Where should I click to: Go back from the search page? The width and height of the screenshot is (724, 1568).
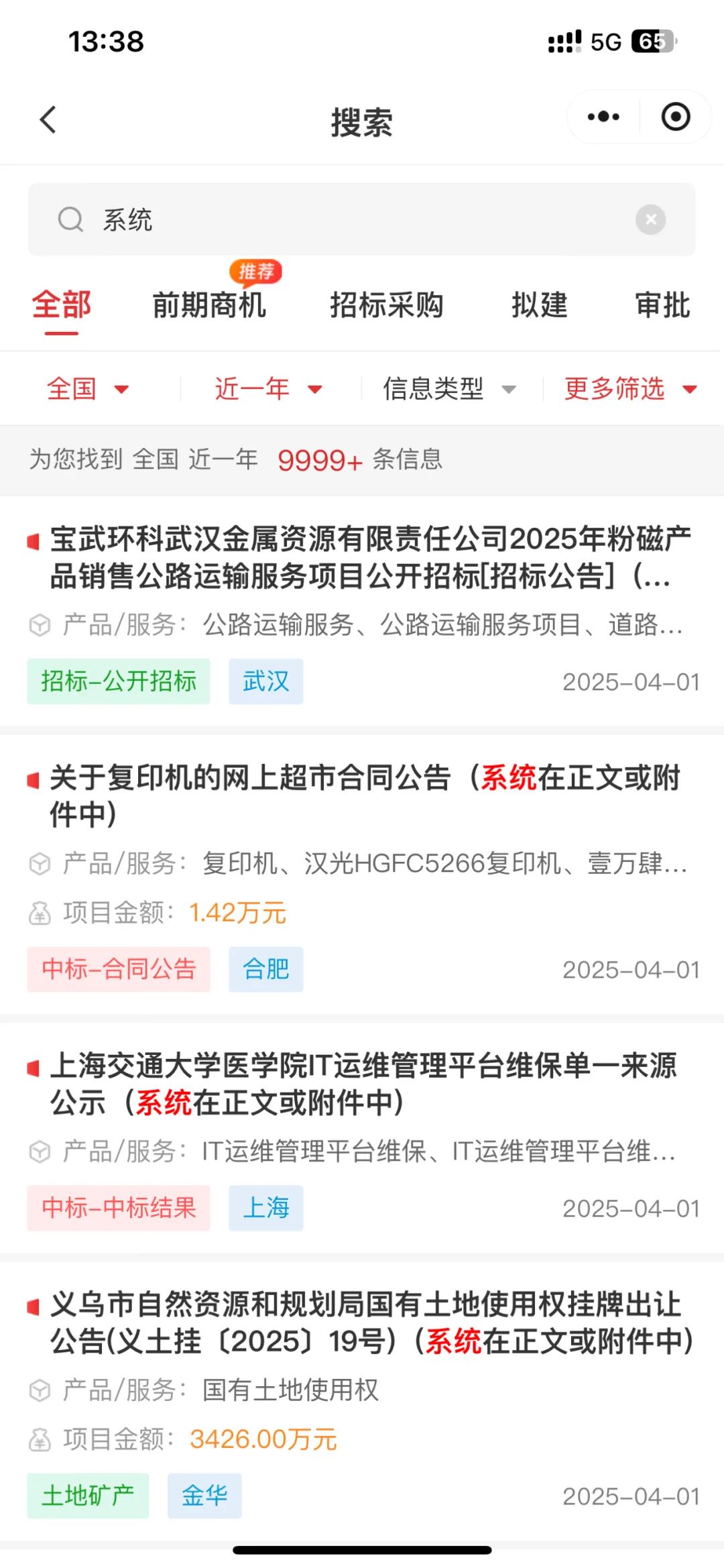click(x=48, y=121)
